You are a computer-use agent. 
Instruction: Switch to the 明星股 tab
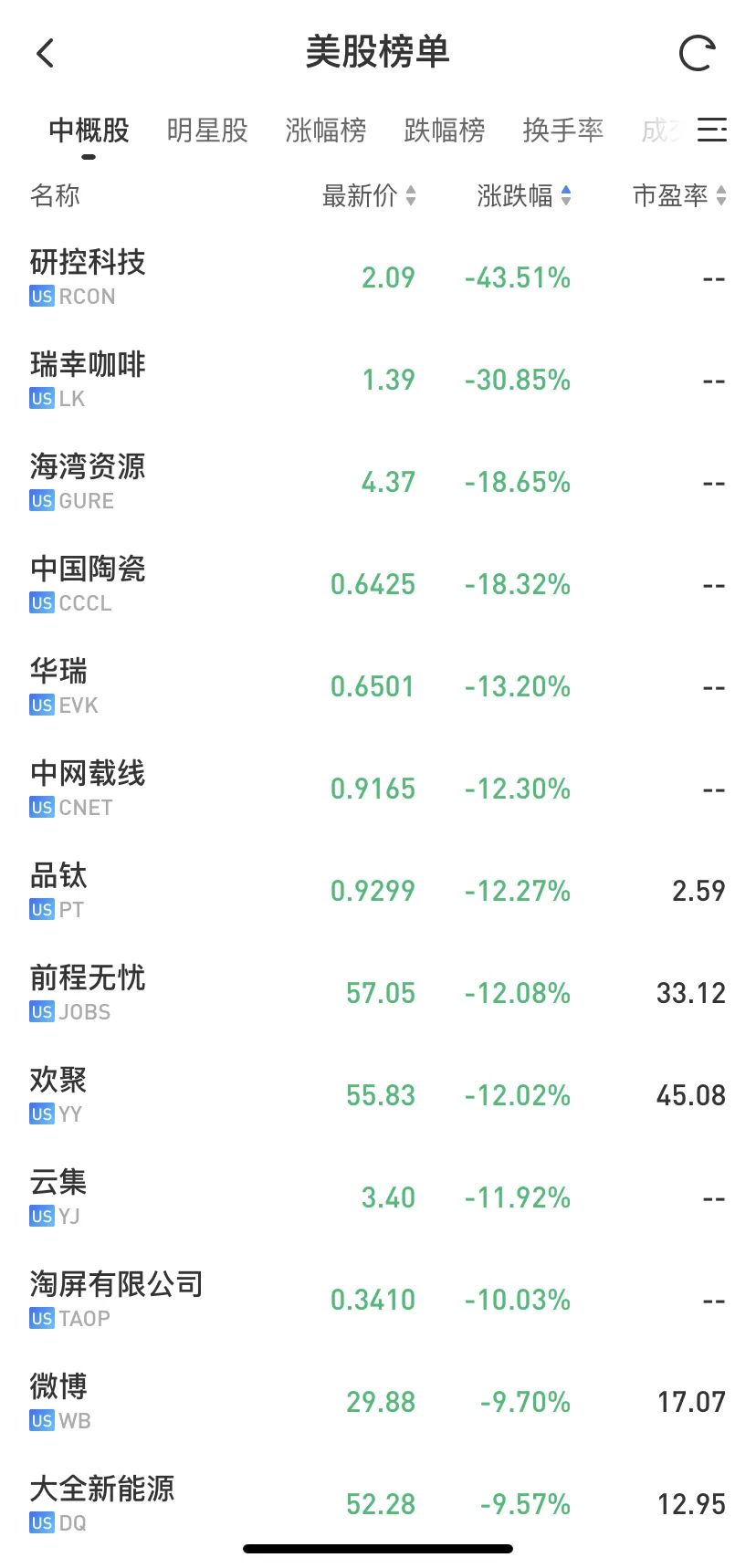pos(207,131)
